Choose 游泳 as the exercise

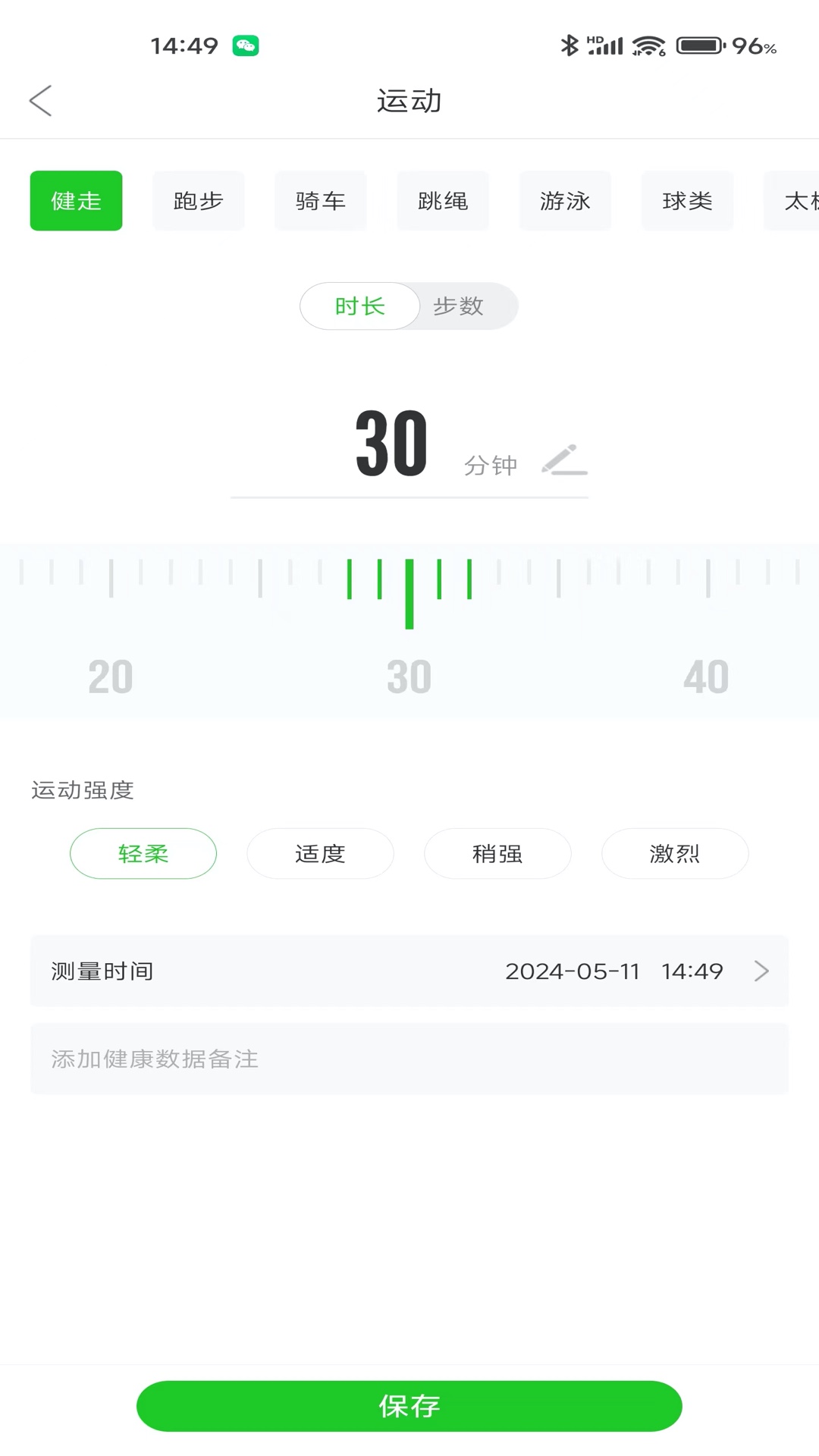click(565, 201)
